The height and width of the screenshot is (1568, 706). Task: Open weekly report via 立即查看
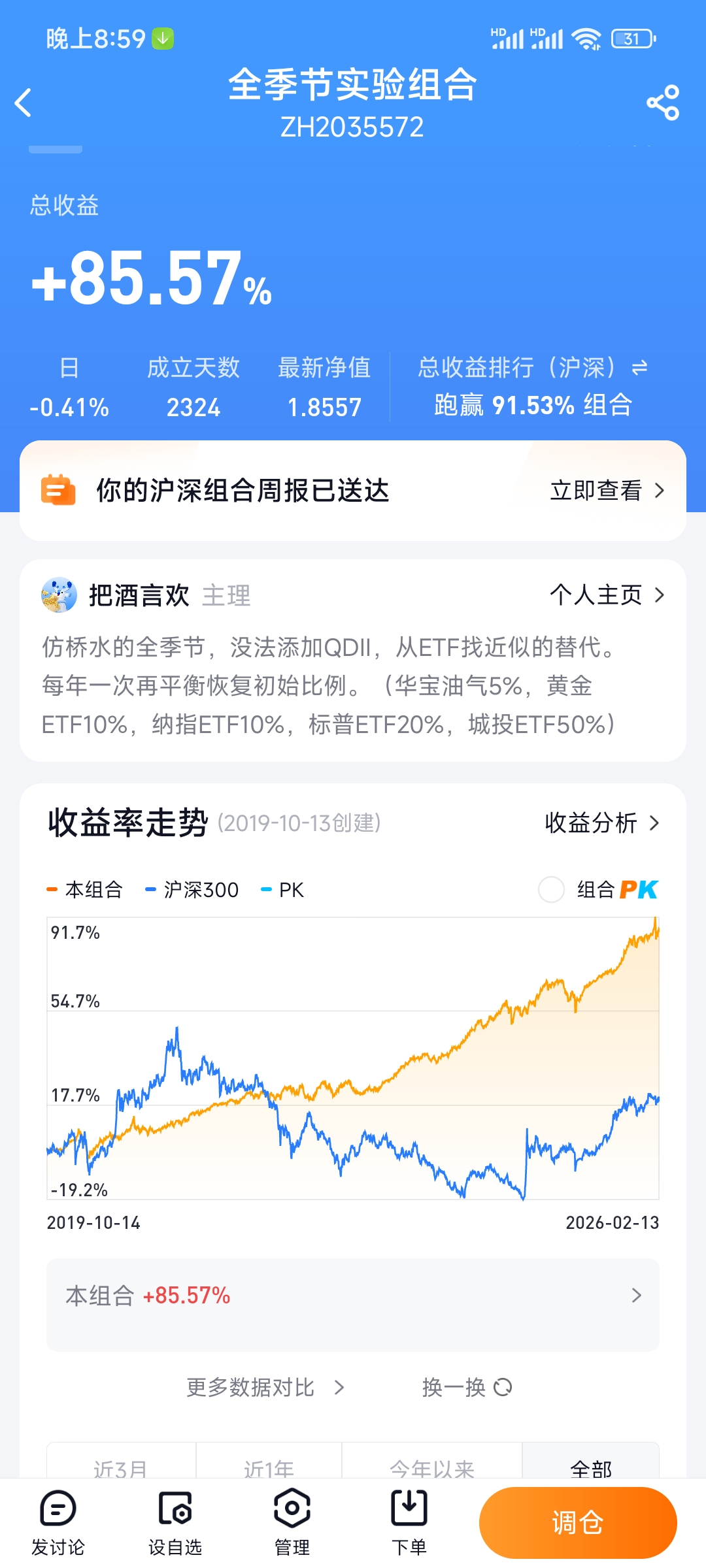tap(607, 491)
